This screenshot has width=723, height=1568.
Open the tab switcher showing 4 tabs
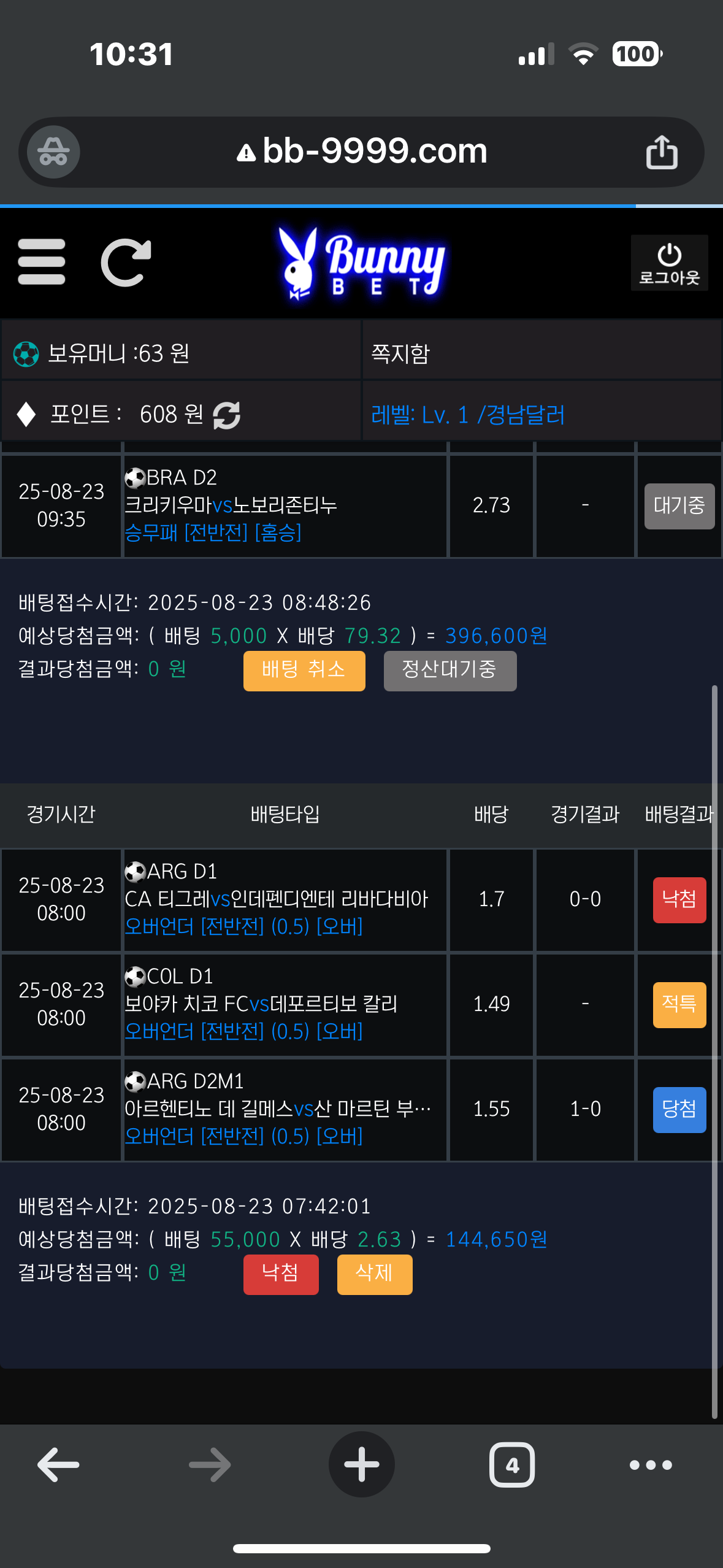[512, 1464]
